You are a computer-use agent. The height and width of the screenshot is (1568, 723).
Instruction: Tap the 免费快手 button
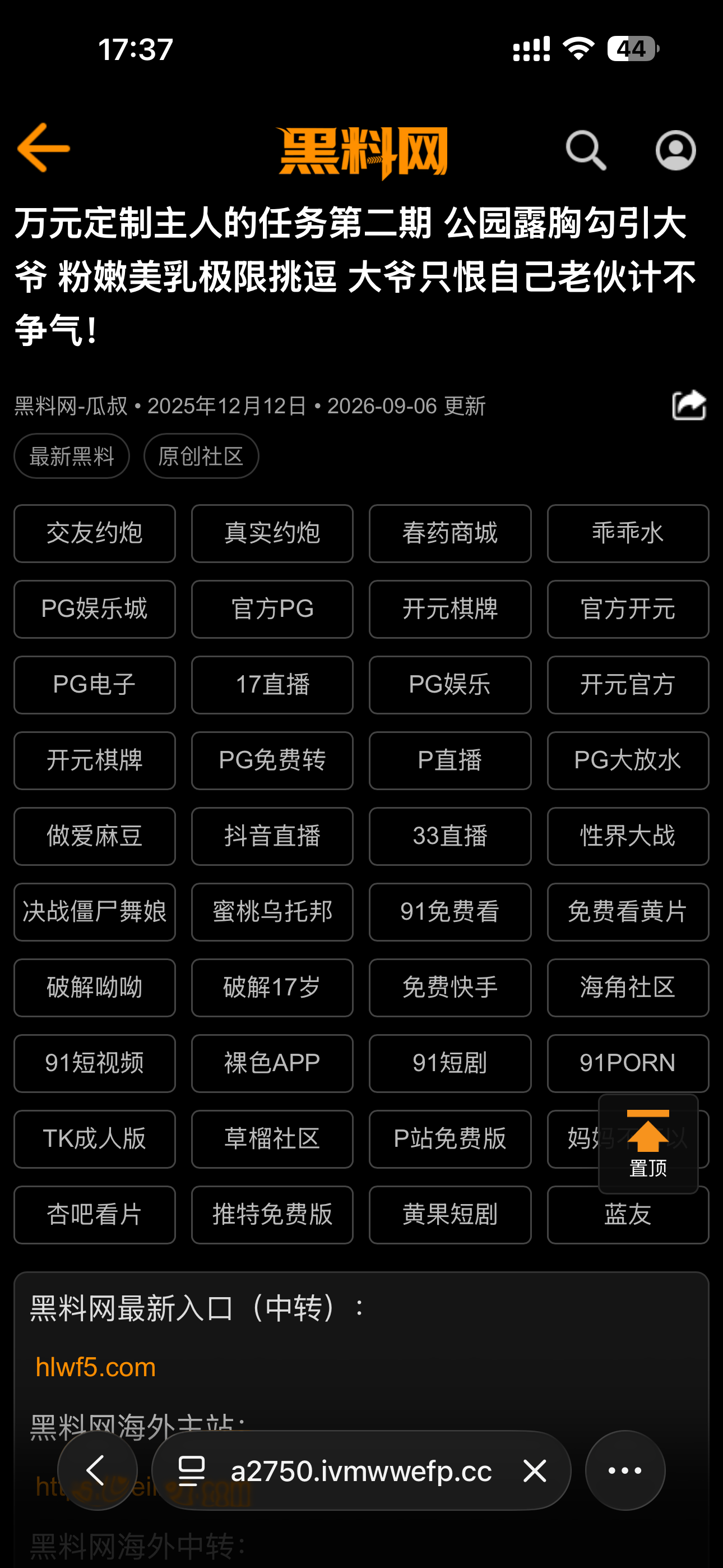pos(449,988)
